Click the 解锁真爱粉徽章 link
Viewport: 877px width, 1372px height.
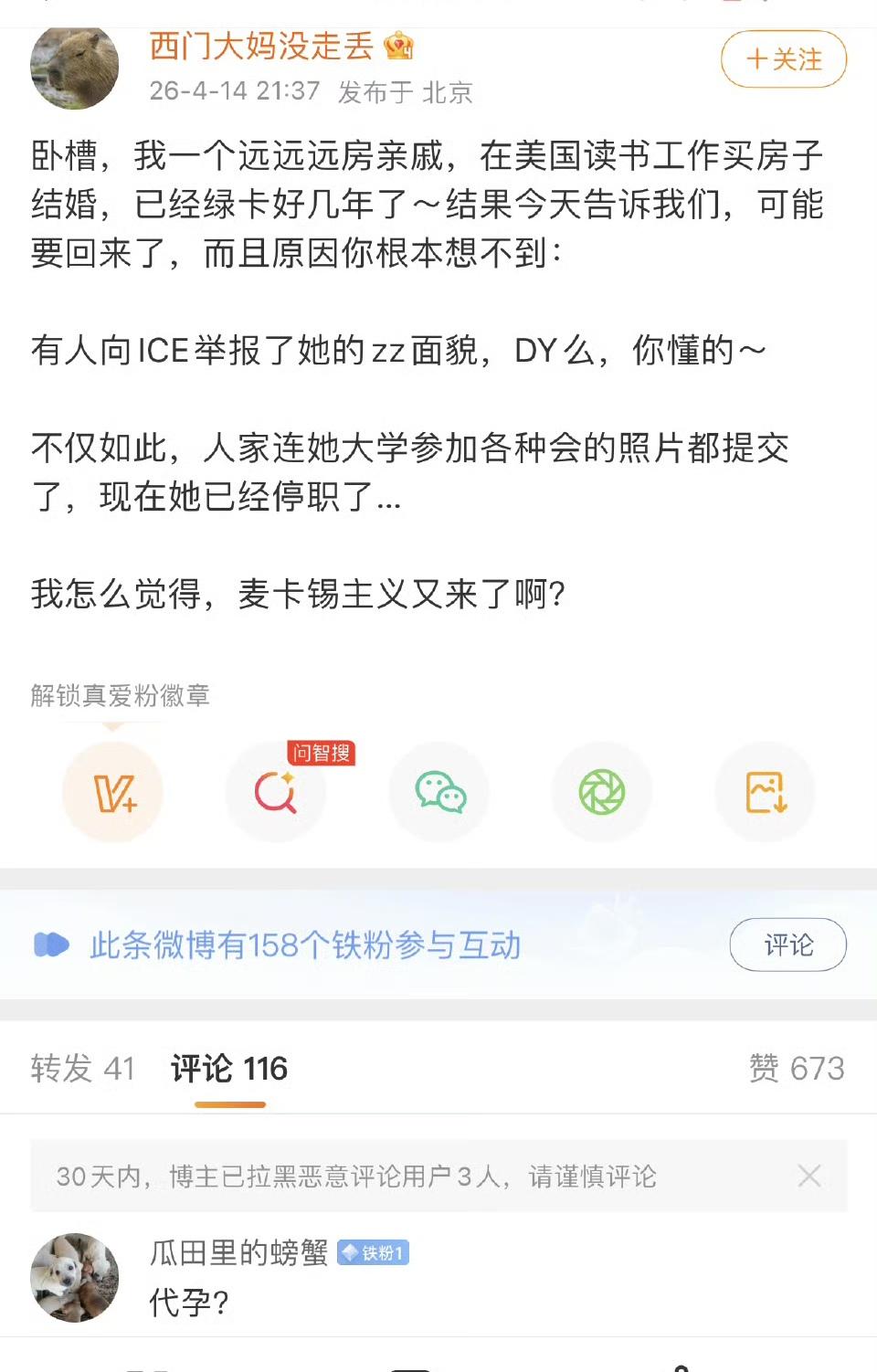point(119,697)
